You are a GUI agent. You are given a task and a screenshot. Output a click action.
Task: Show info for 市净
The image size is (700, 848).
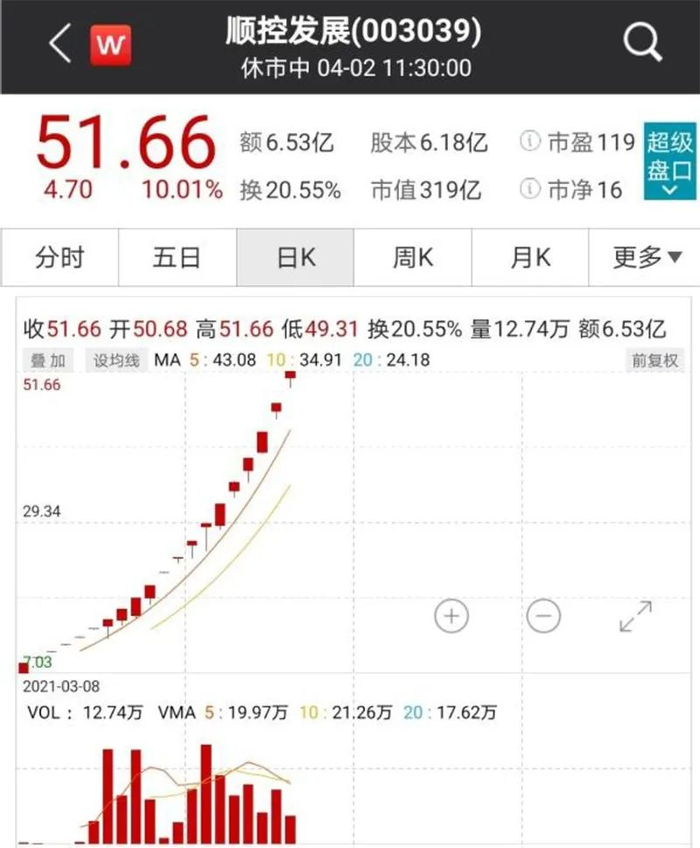click(530, 190)
